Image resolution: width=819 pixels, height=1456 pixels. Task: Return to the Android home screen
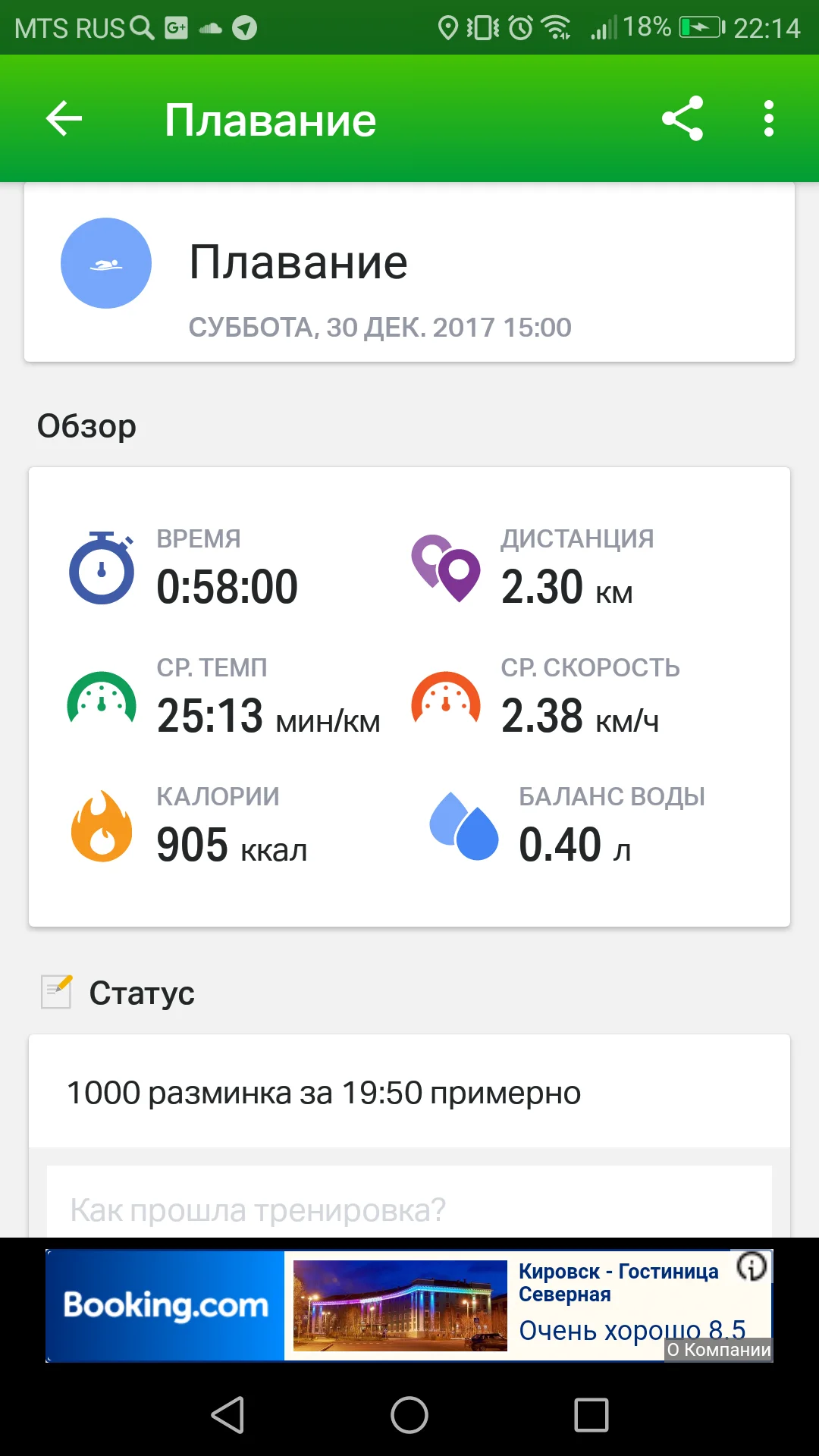coord(409,1415)
